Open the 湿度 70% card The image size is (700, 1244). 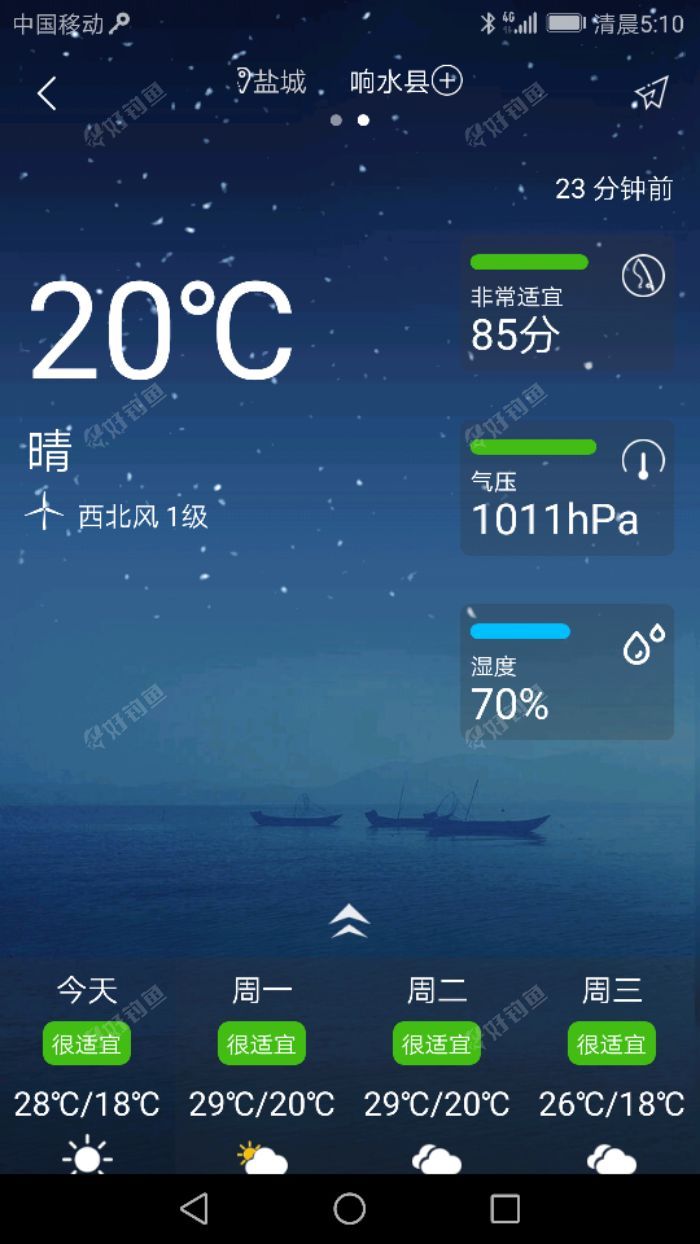567,672
